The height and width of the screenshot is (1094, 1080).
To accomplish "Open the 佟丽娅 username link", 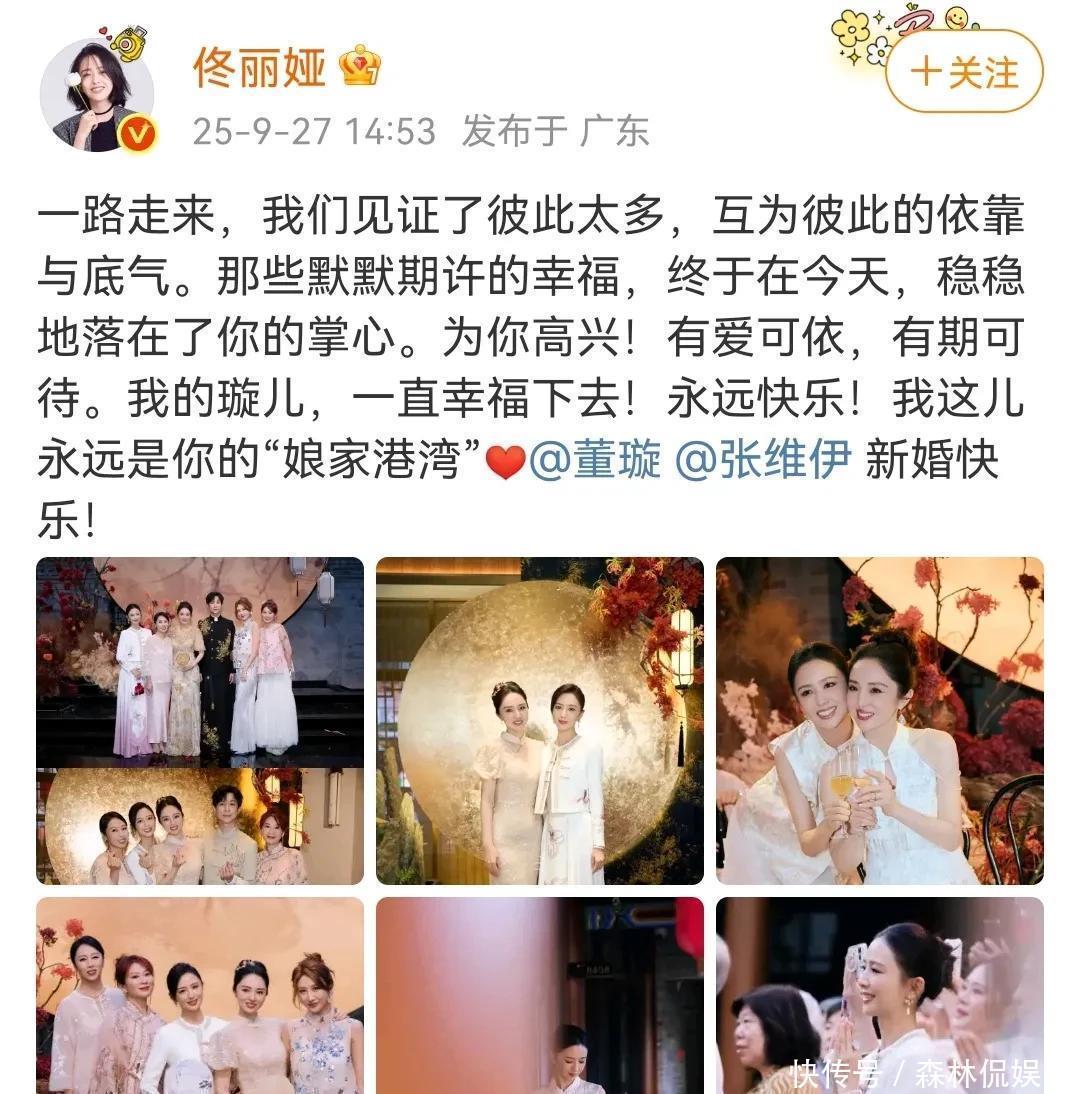I will click(259, 68).
